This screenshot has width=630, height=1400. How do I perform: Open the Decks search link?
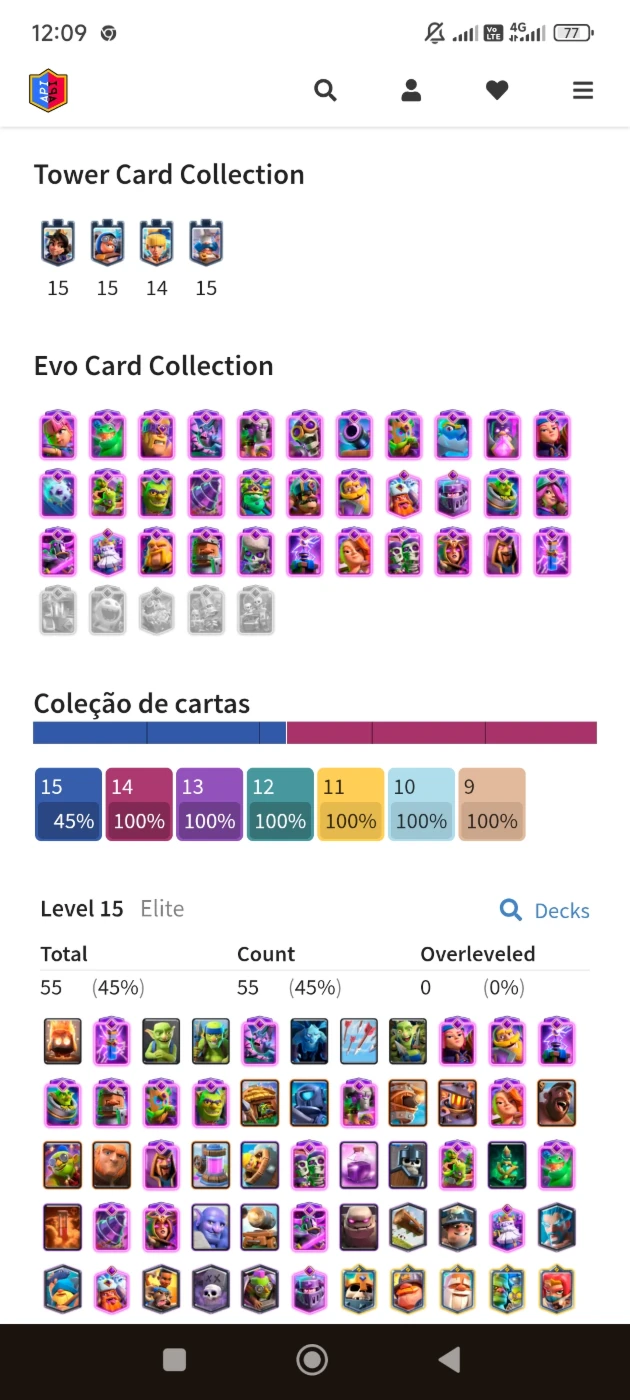(x=545, y=910)
